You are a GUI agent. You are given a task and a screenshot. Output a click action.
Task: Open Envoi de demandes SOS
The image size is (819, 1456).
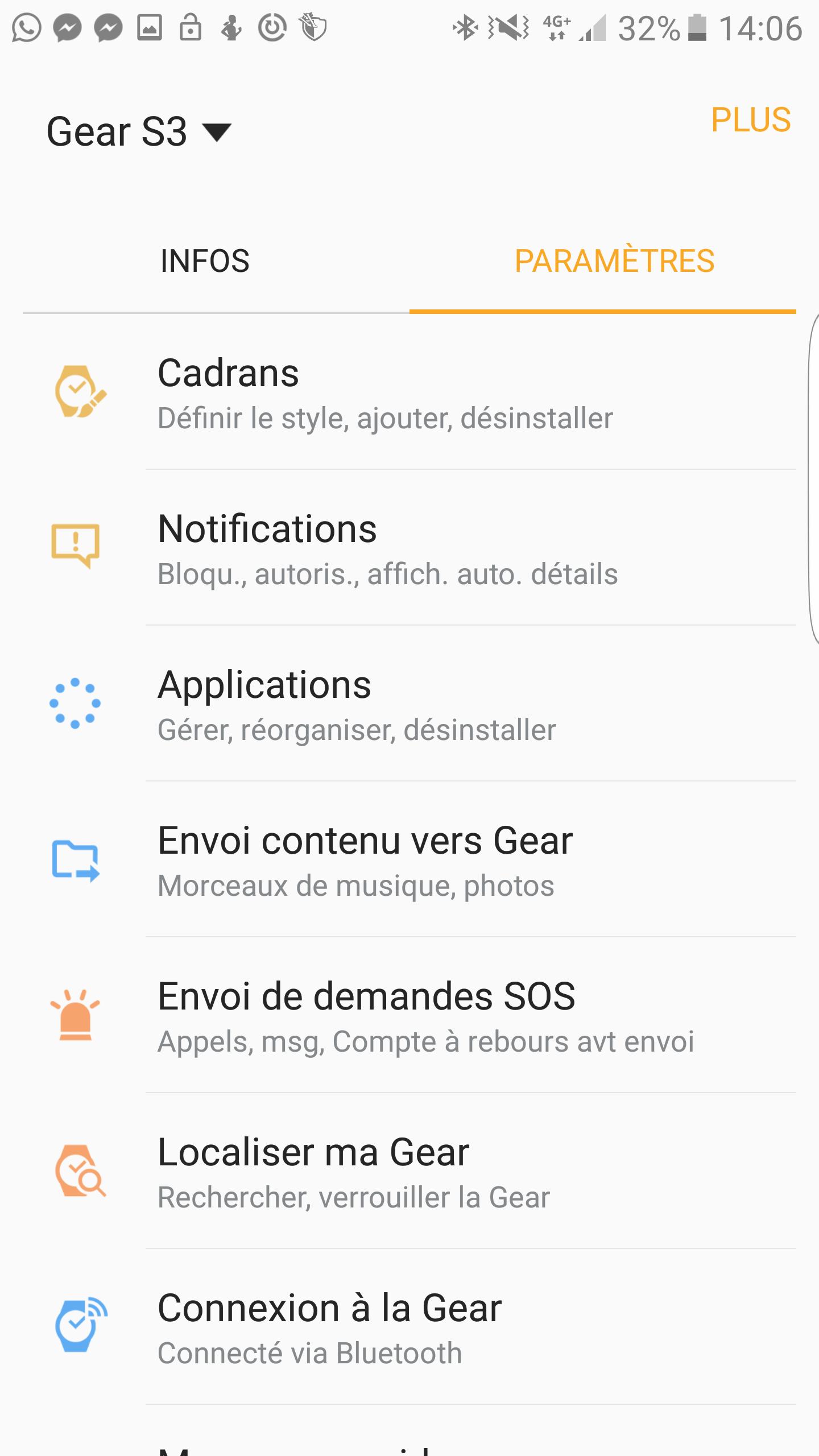(409, 1015)
